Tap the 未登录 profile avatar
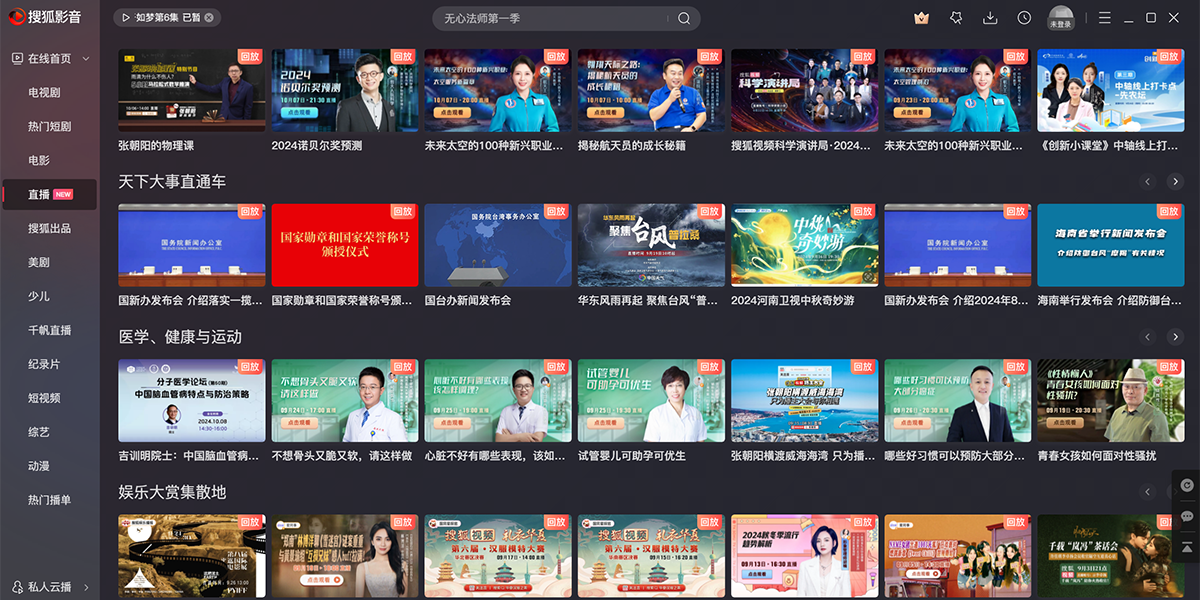The image size is (1200, 600). coord(1060,17)
